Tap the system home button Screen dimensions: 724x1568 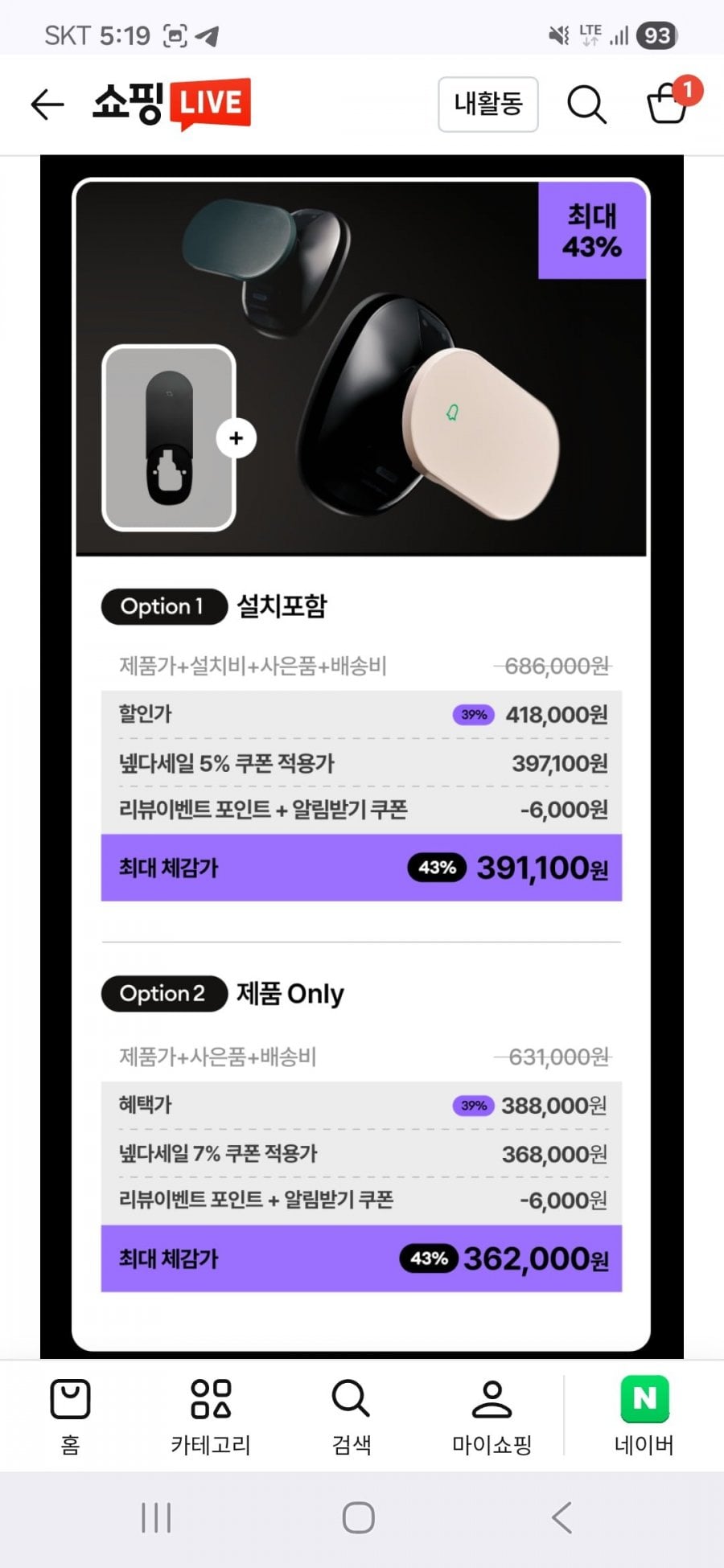pyautogui.click(x=358, y=1518)
